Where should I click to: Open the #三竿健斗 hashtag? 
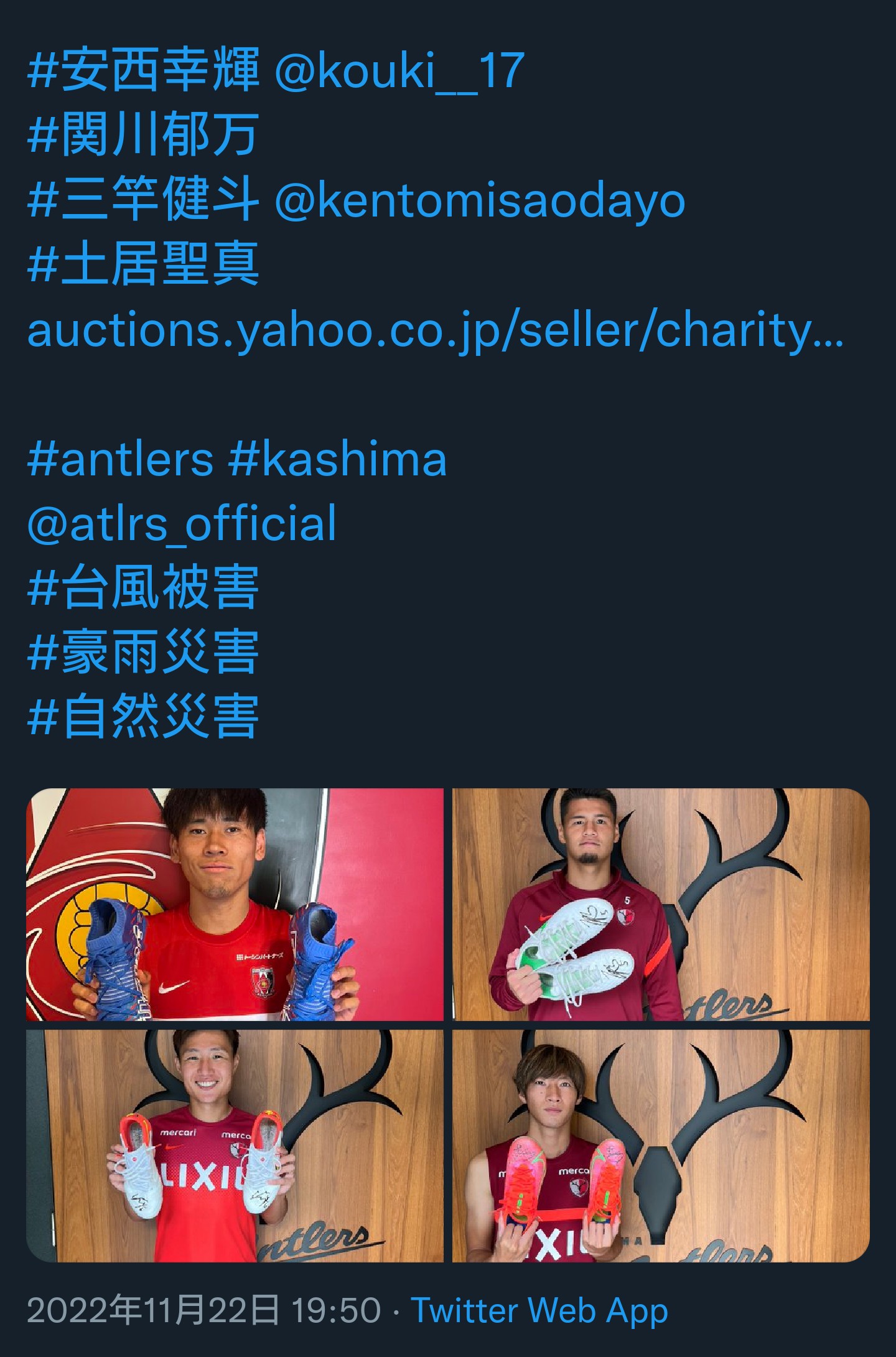[143, 199]
